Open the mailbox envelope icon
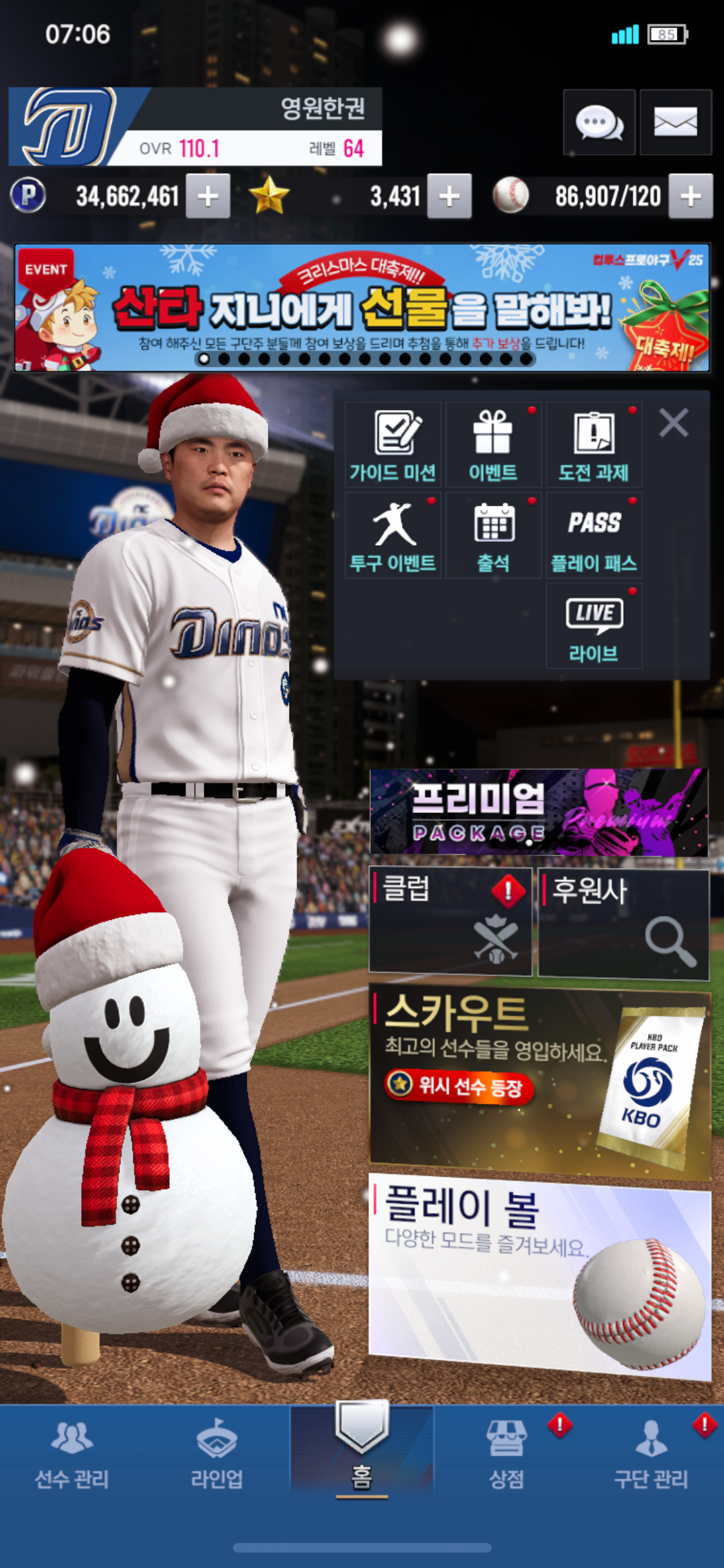This screenshot has height=1568, width=724. (675, 122)
